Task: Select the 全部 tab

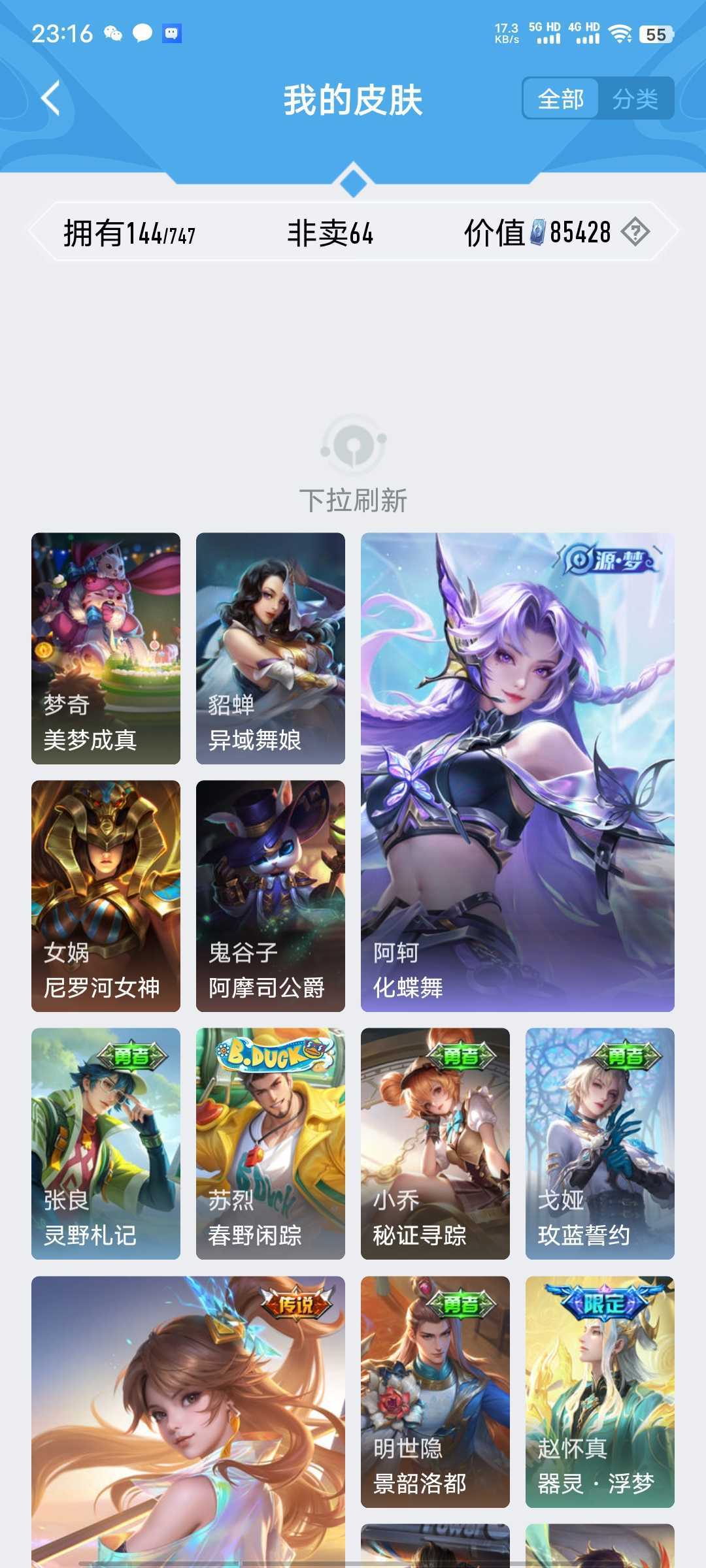Action: tap(561, 99)
